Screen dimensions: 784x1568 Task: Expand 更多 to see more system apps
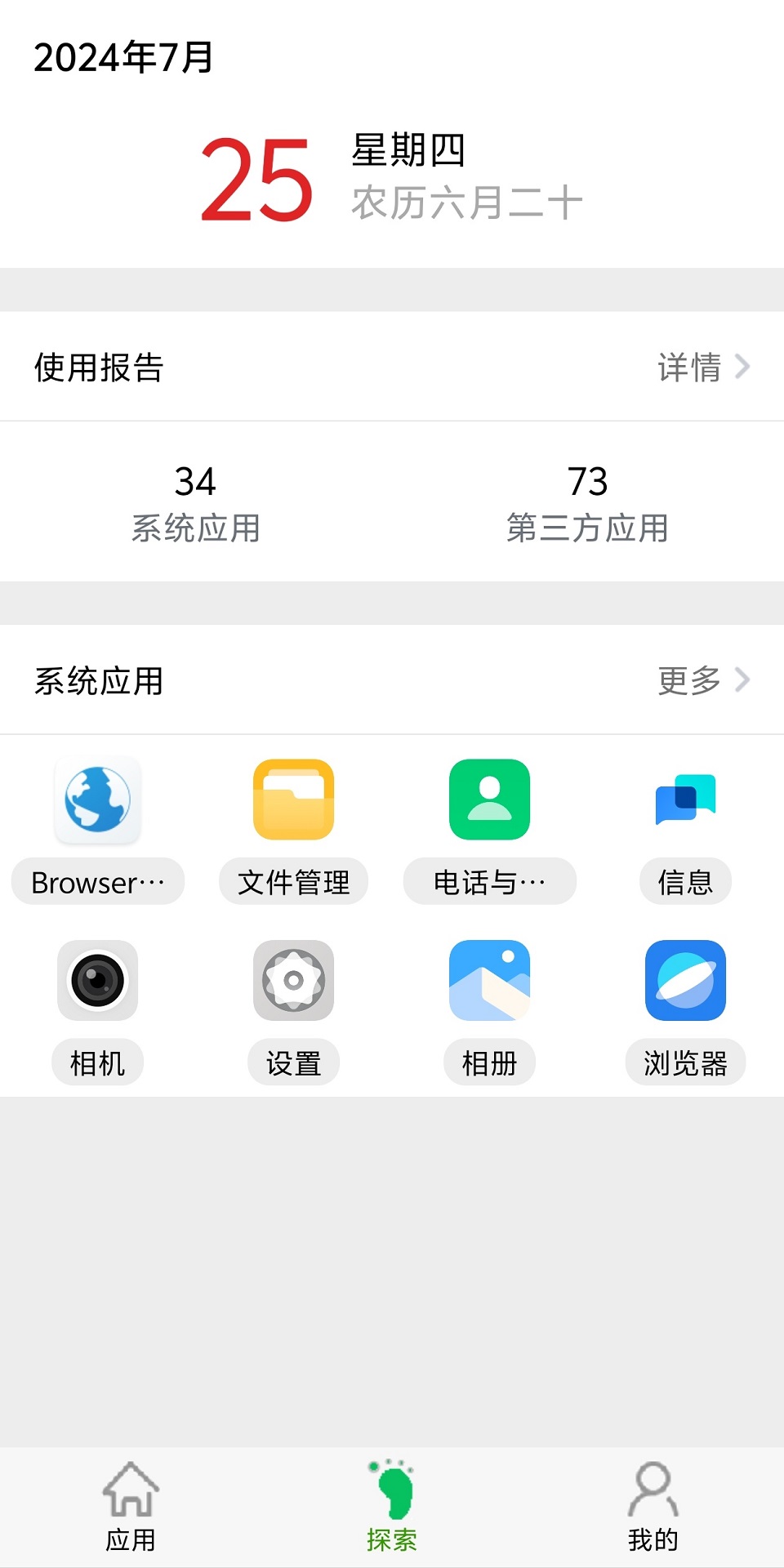(690, 679)
